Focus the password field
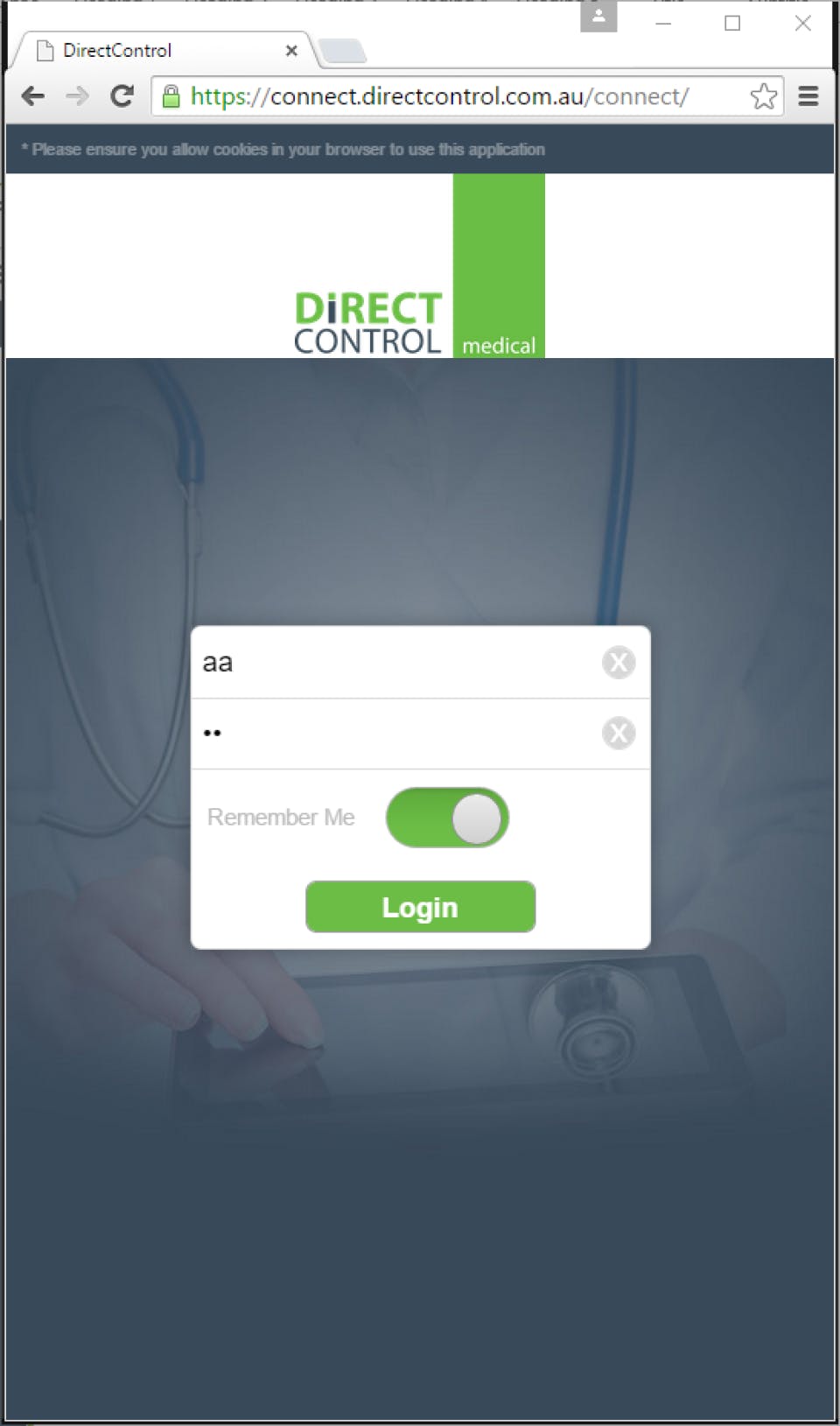The image size is (840, 1426). 394,734
